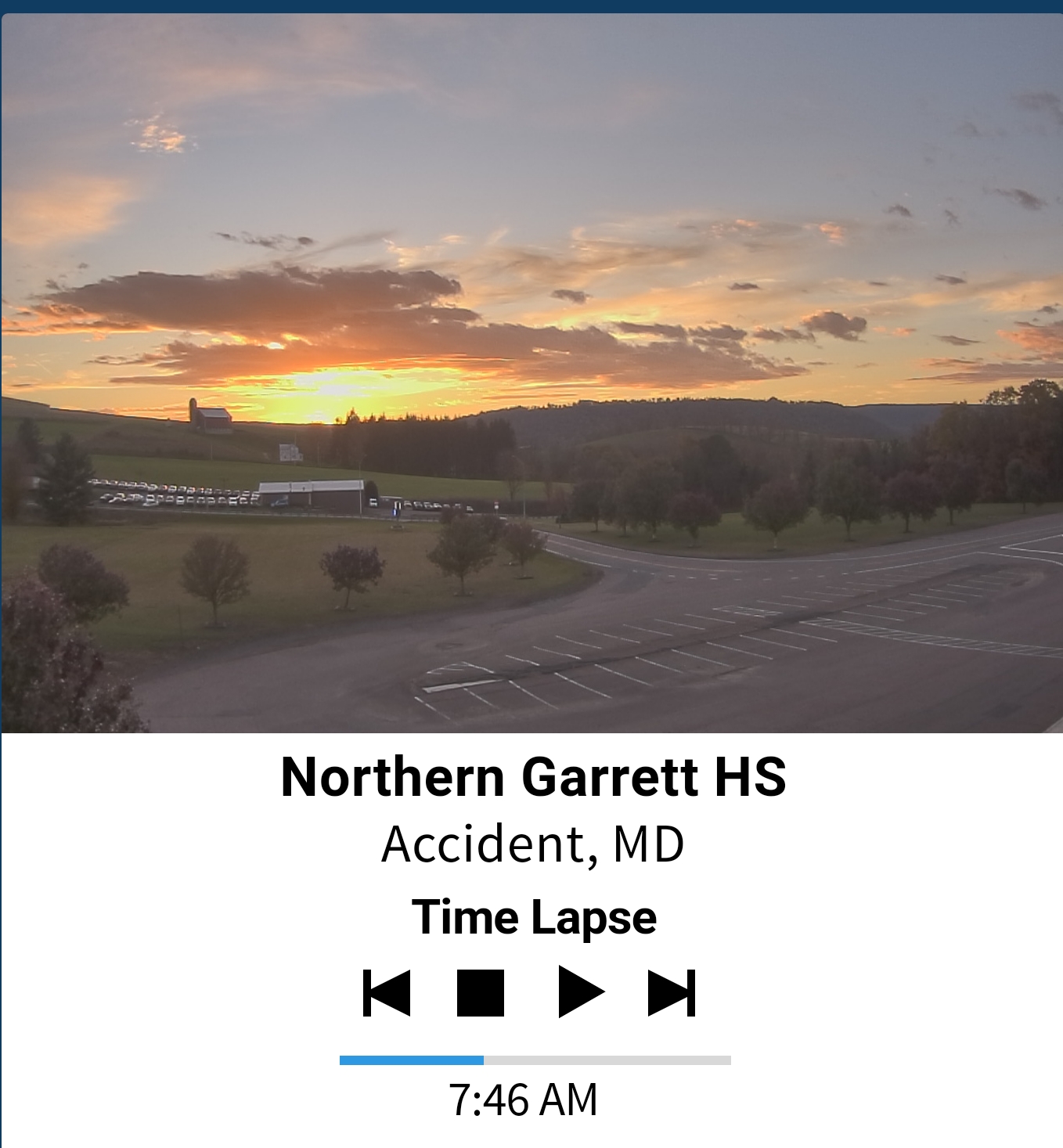Skip to the last time lapse frame
Image resolution: width=1063 pixels, height=1148 pixels.
[672, 992]
